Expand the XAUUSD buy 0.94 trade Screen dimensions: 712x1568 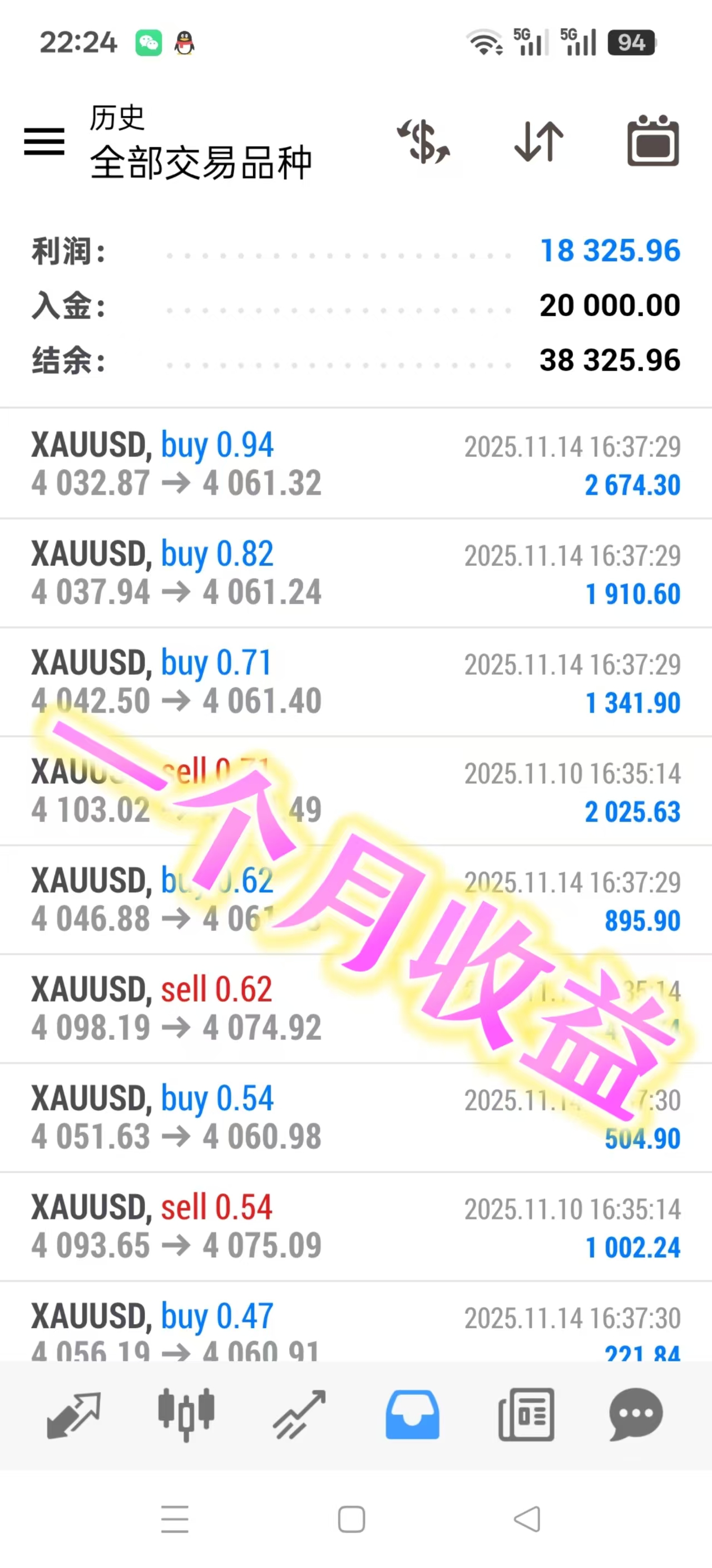355,464
